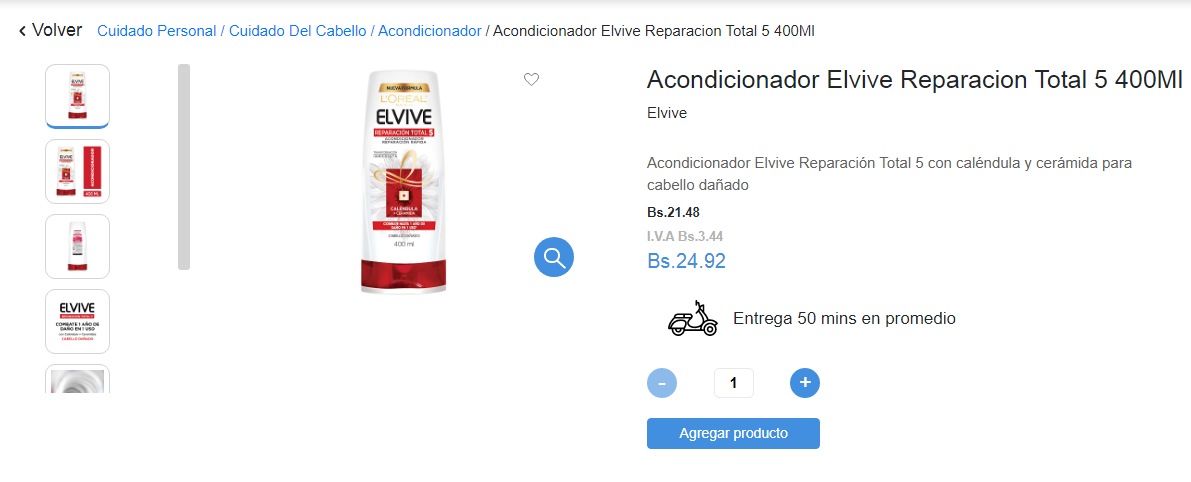Tap the quantity input field
The image size is (1191, 482).
[733, 383]
